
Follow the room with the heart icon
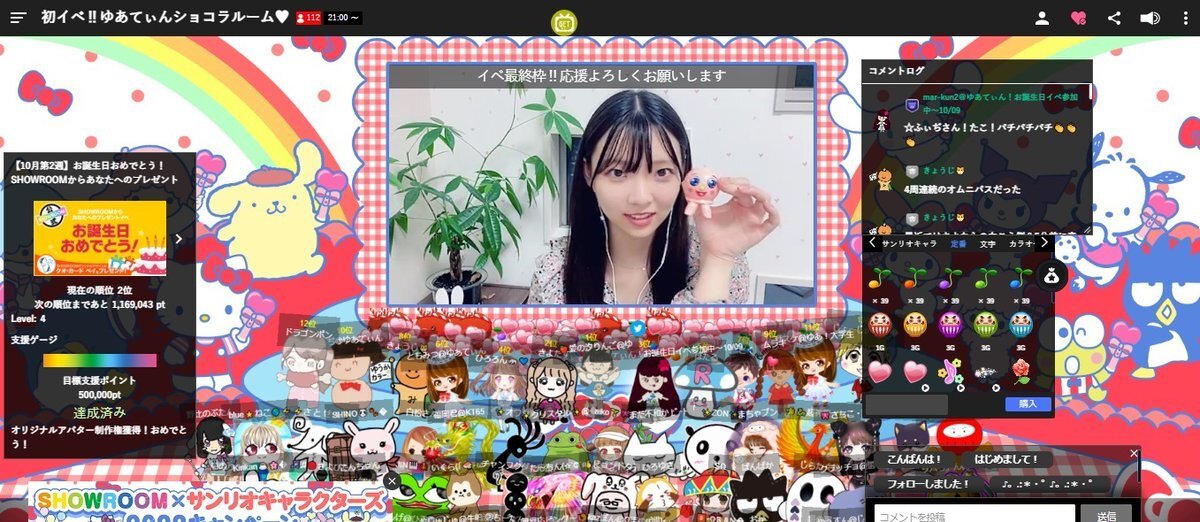(x=1078, y=17)
